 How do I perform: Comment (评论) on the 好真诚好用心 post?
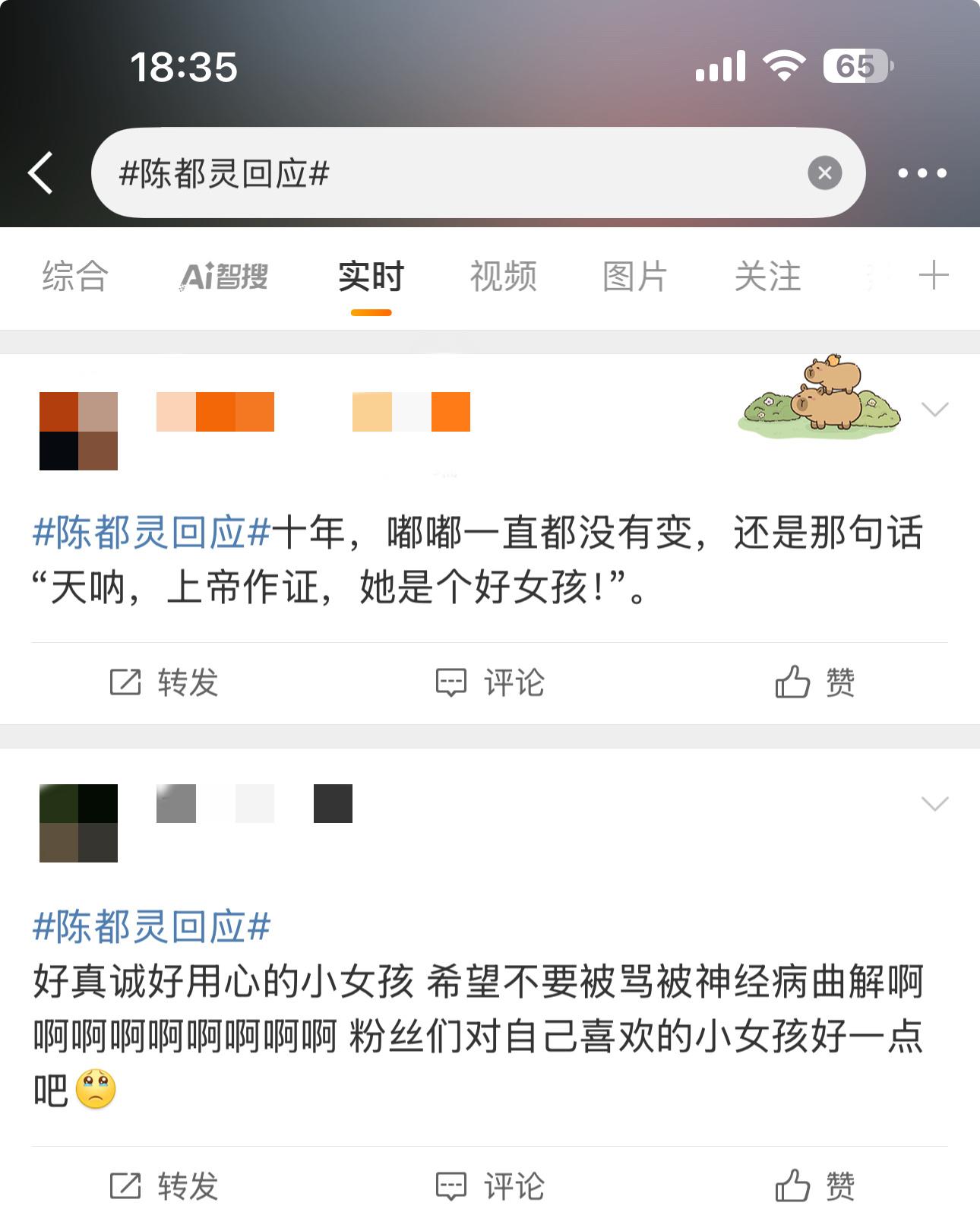pyautogui.click(x=490, y=1185)
